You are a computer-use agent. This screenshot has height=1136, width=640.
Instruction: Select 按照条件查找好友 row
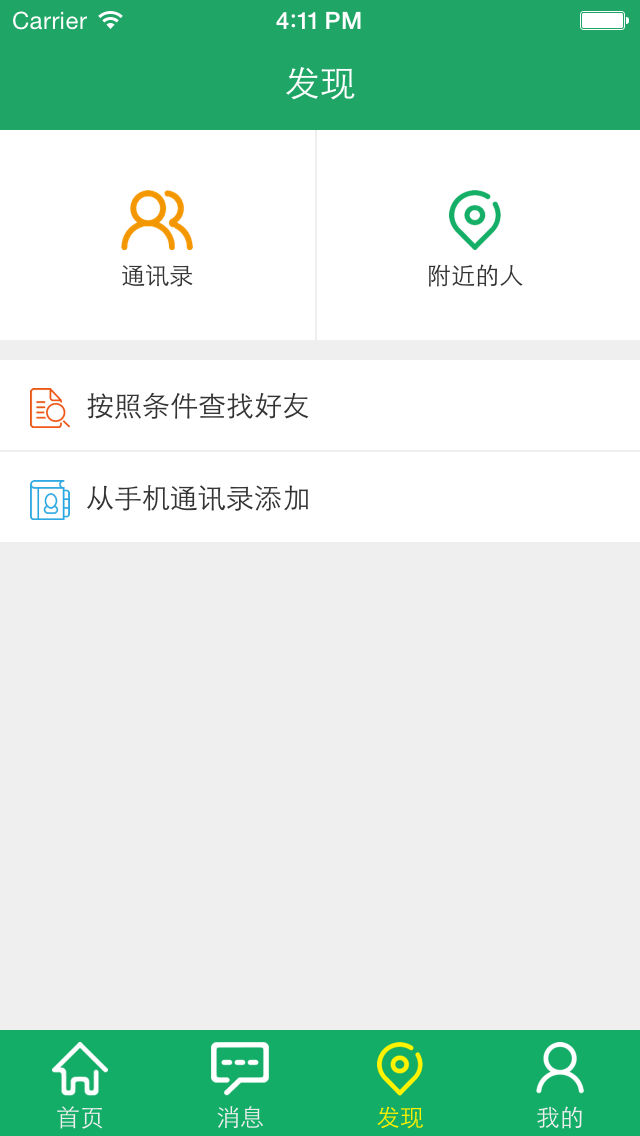tap(320, 406)
